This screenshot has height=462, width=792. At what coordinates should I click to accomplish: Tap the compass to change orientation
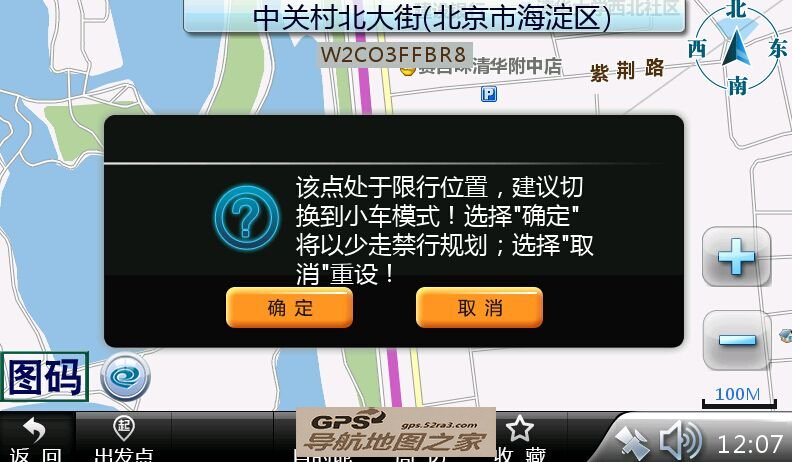coord(737,48)
